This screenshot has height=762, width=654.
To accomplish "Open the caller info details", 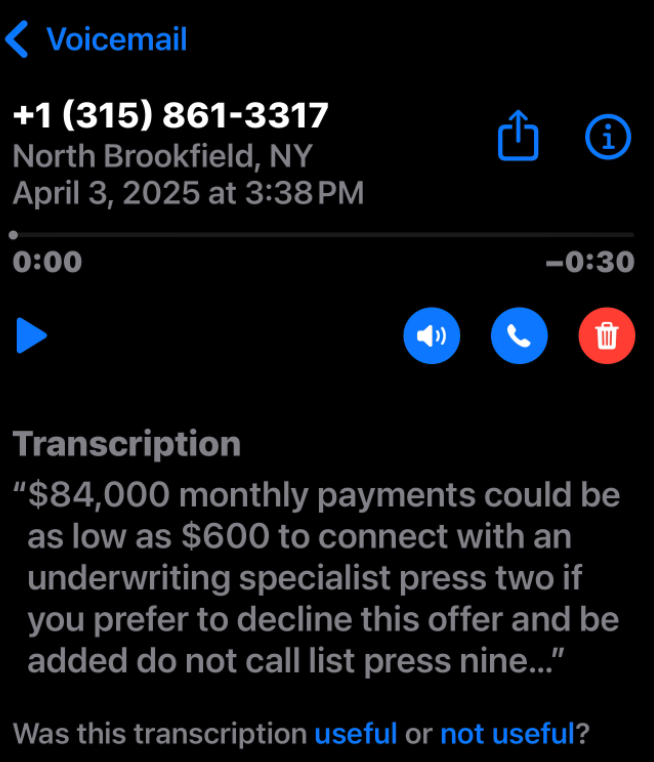I will (x=607, y=137).
